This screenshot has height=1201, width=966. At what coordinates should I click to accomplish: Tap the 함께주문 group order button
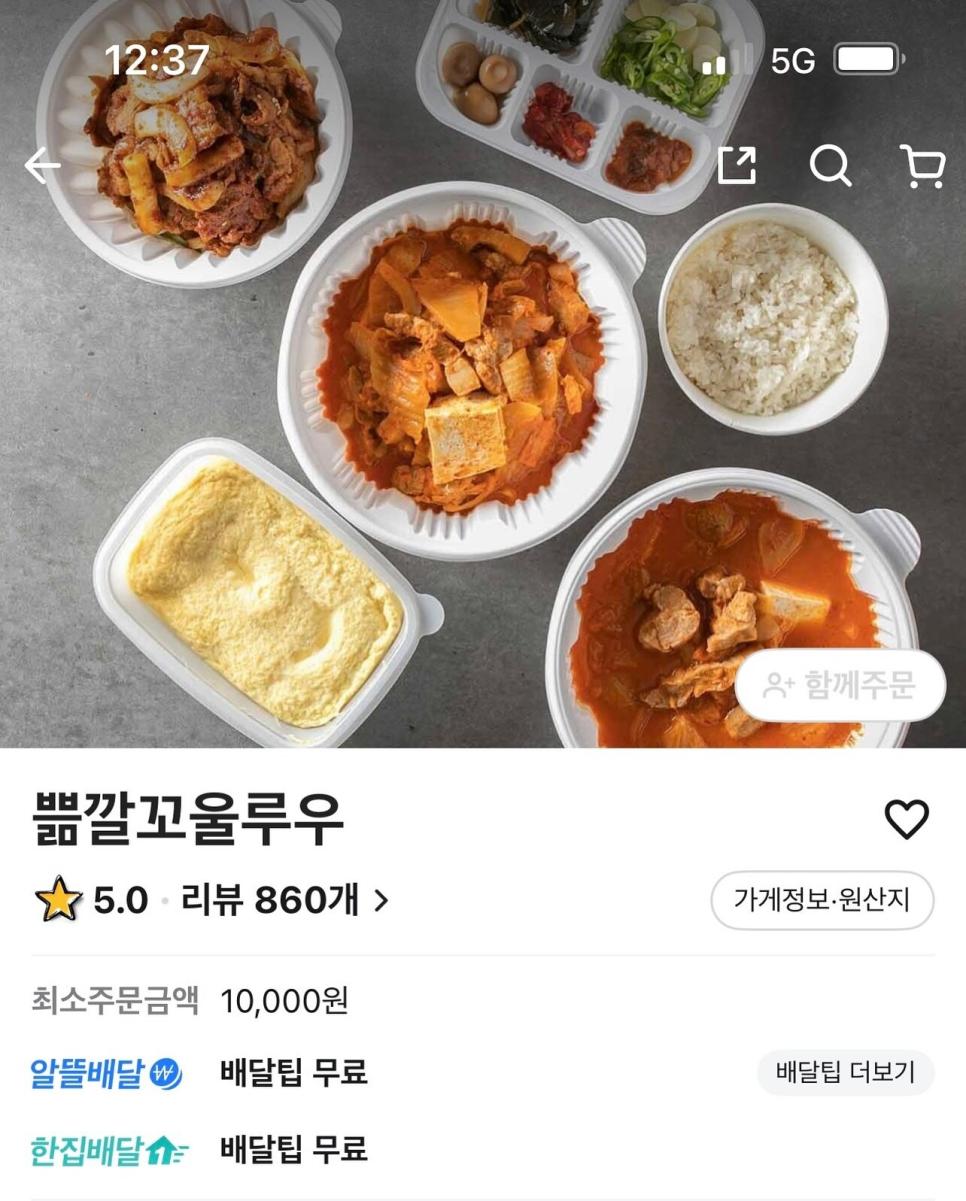(x=840, y=686)
